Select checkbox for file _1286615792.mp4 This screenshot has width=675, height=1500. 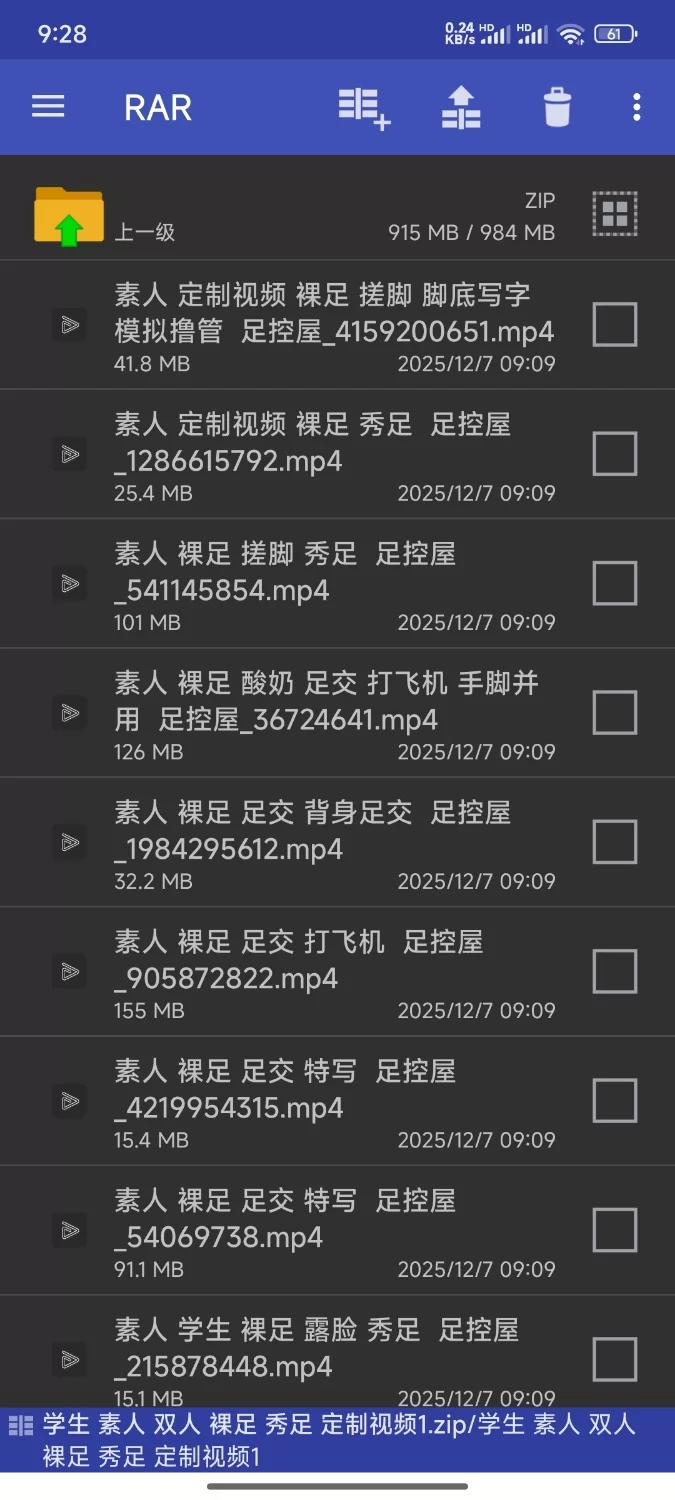point(614,454)
